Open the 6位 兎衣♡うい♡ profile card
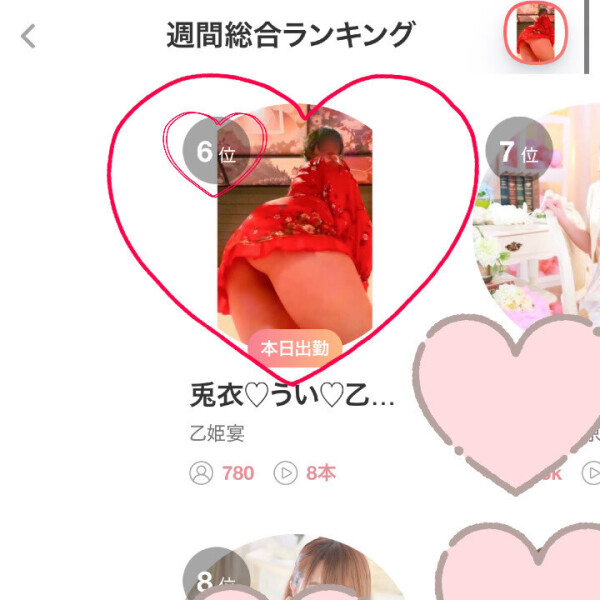 294,230
